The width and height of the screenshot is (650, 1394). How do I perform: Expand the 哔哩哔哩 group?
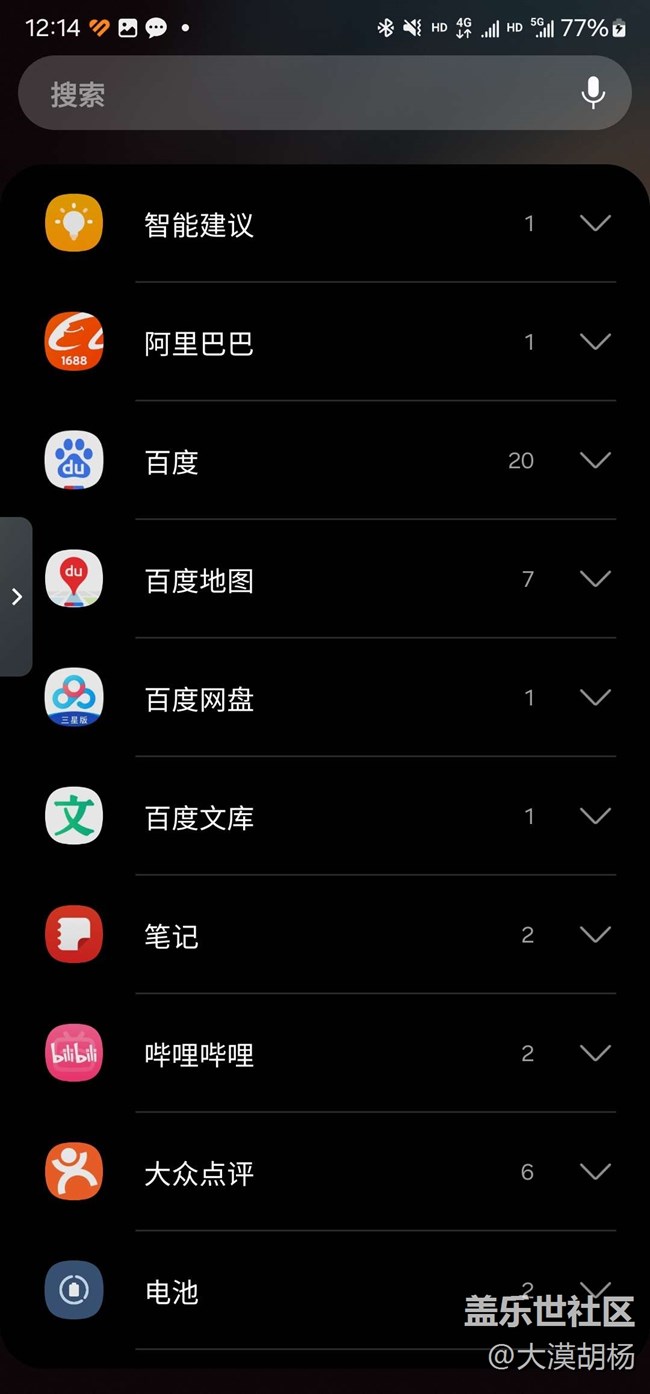pyautogui.click(x=595, y=1053)
